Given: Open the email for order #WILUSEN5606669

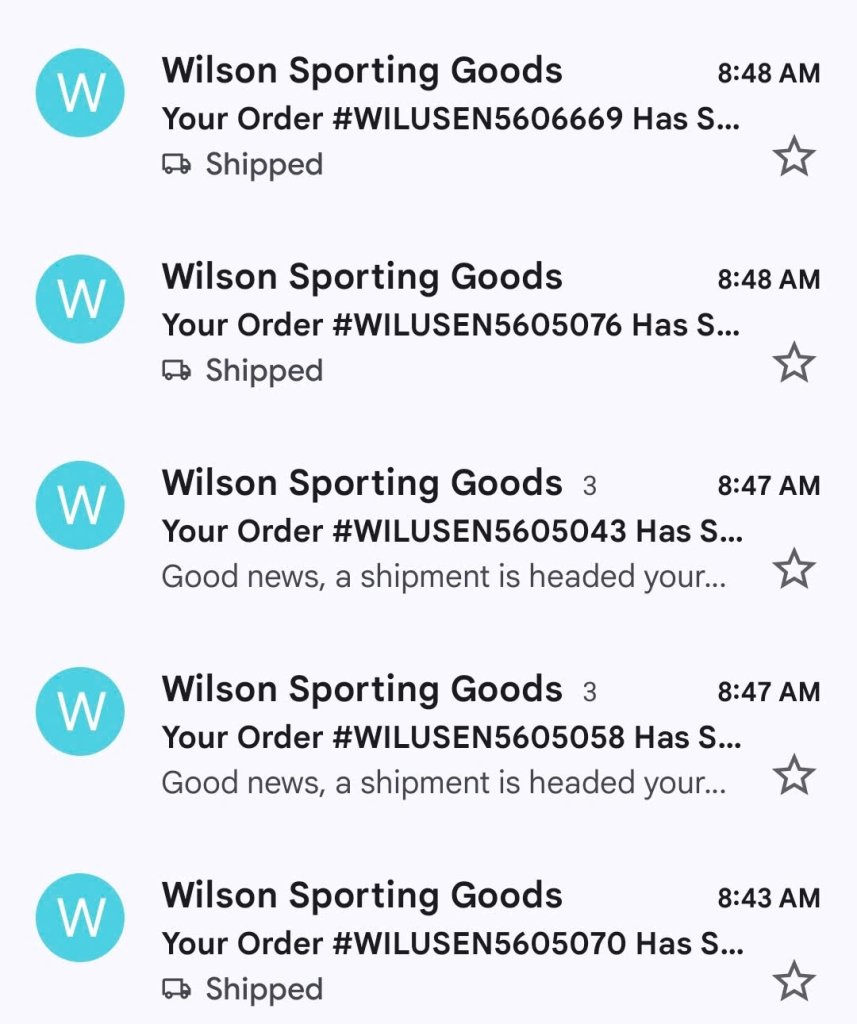Looking at the screenshot, I should [450, 119].
